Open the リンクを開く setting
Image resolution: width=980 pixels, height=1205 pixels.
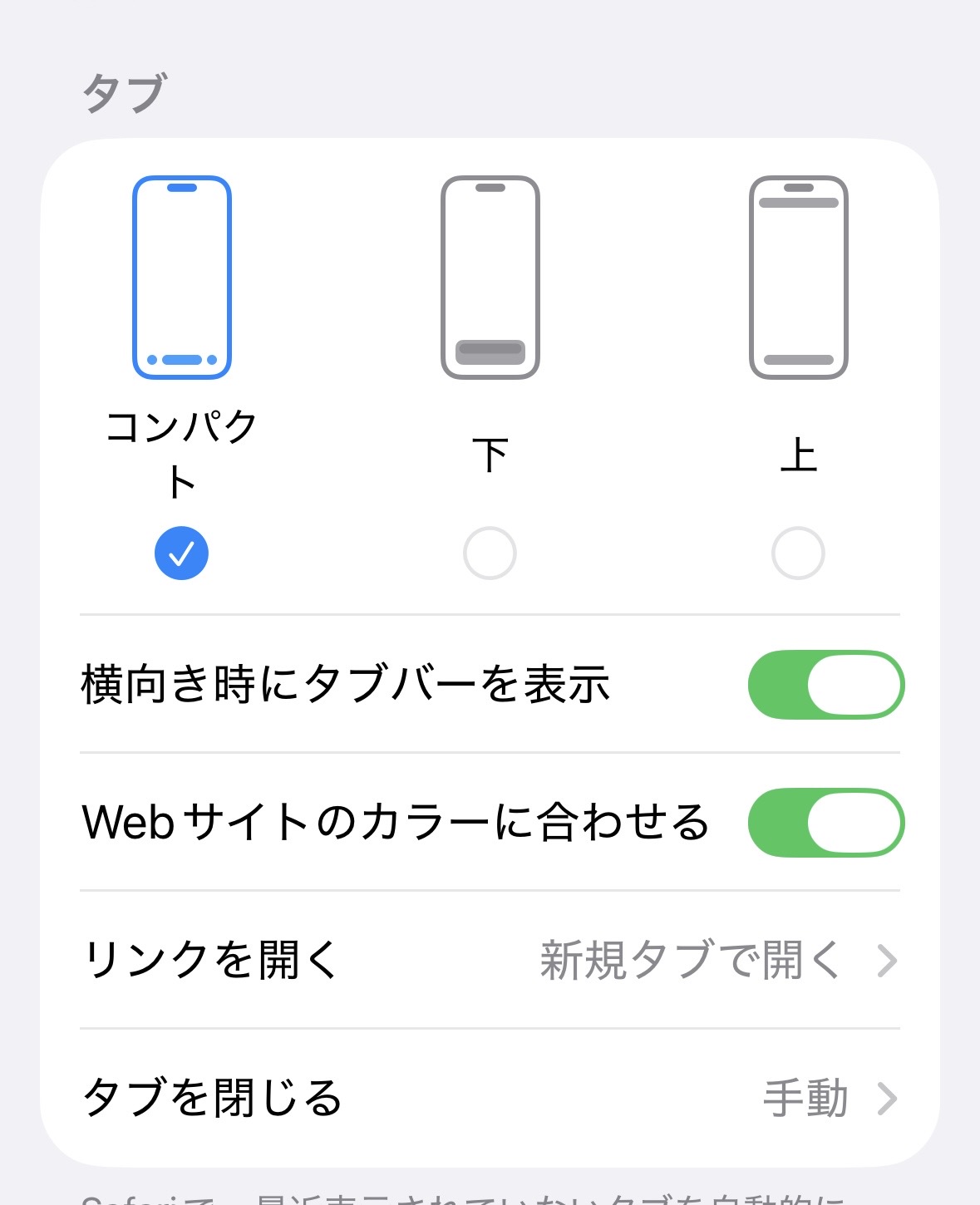coord(490,960)
